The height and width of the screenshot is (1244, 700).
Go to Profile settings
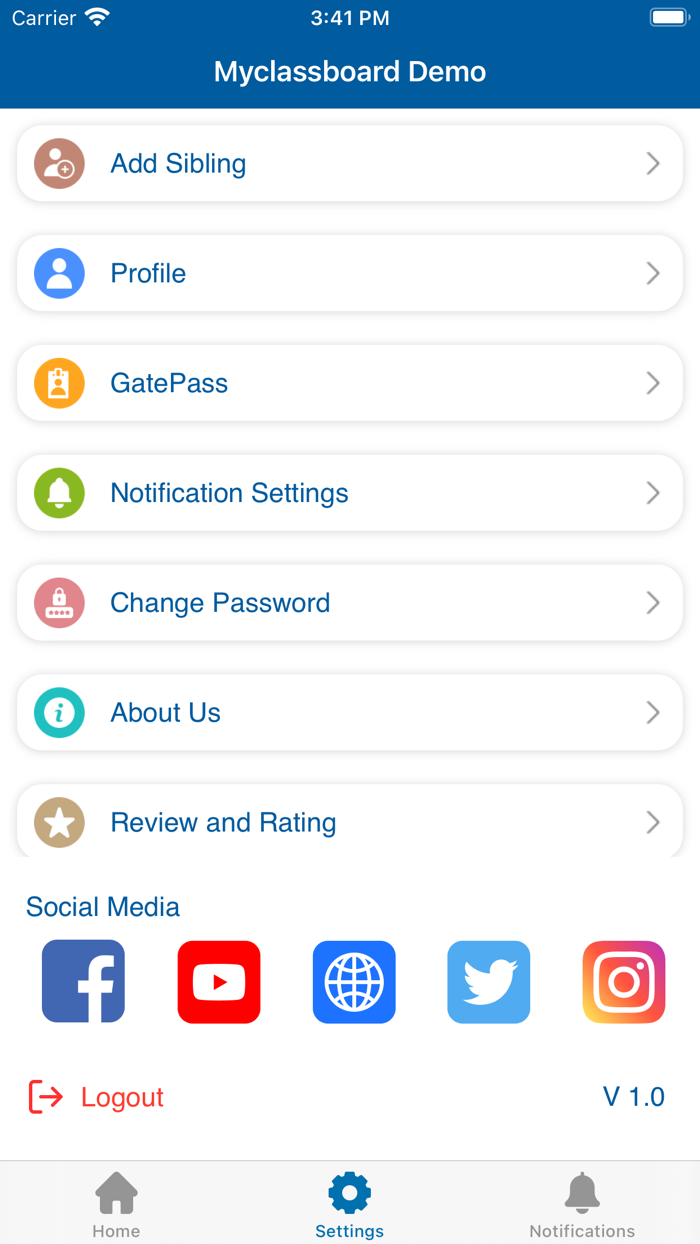349,274
